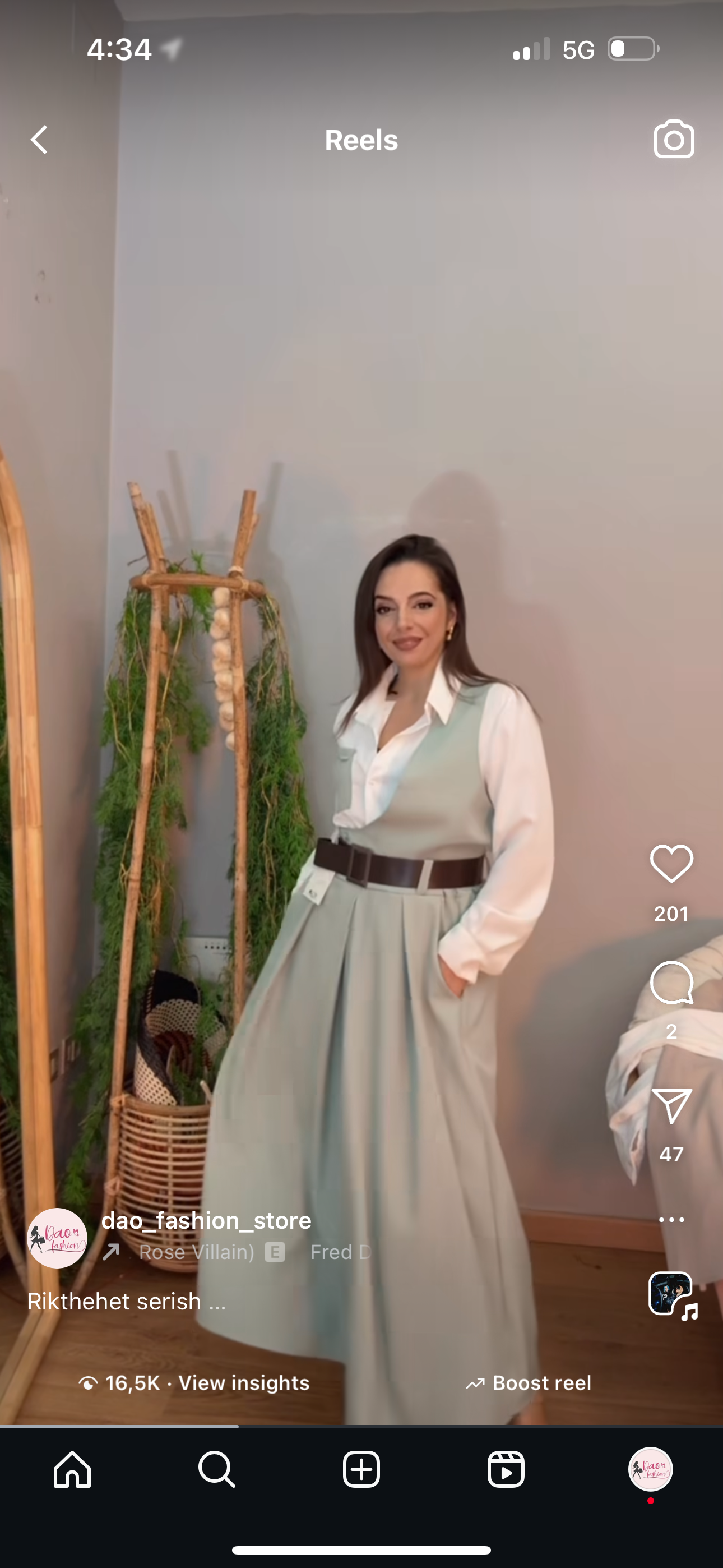The width and height of the screenshot is (723, 1568).
Task: Switch to the Reels tab
Action: [x=506, y=1469]
